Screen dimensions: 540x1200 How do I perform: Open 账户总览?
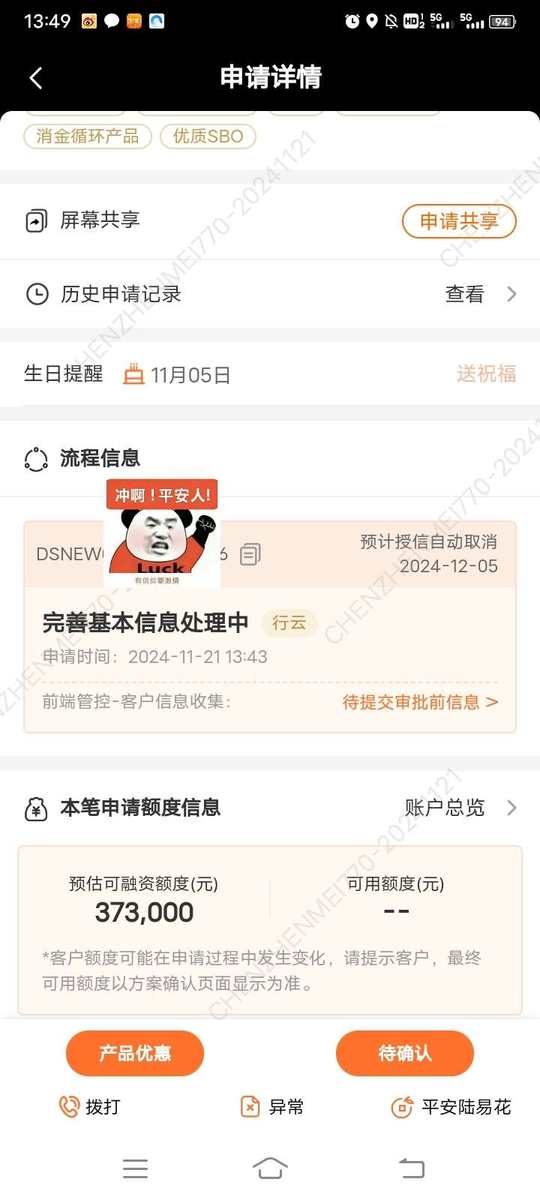[x=461, y=808]
